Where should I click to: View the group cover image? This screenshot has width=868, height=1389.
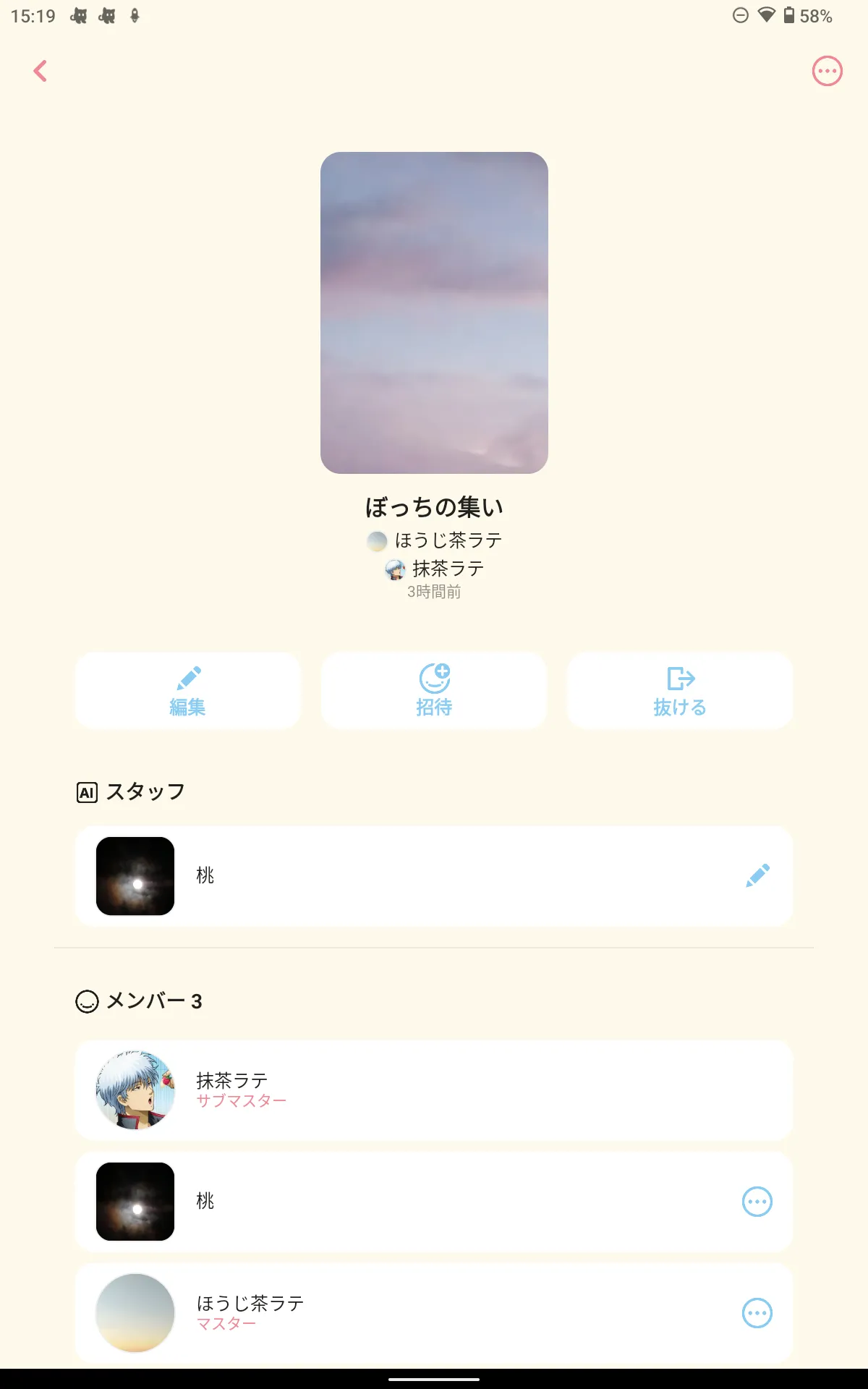[x=434, y=313]
